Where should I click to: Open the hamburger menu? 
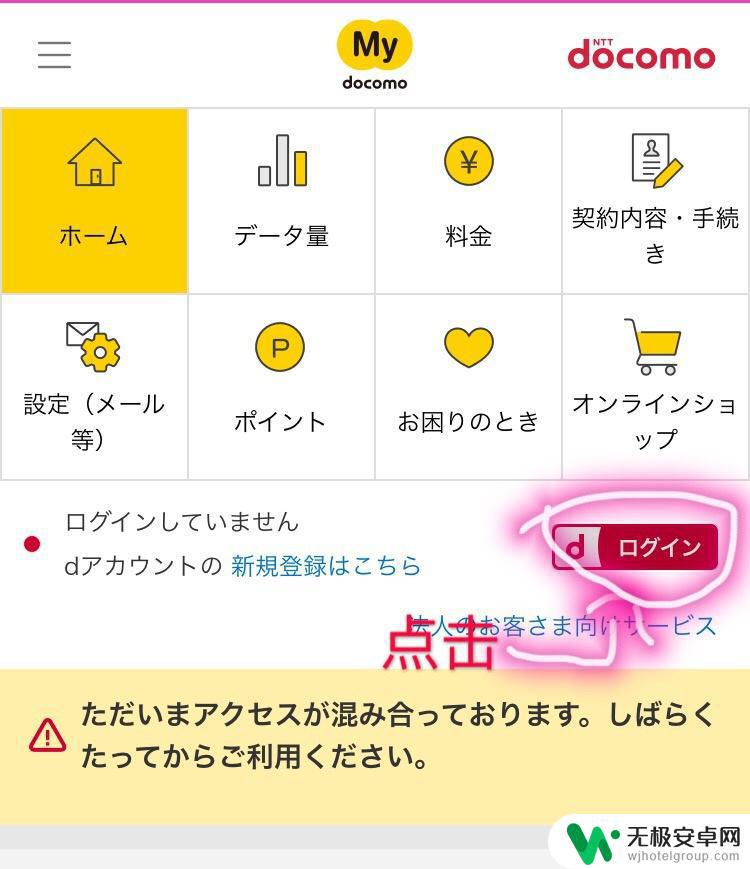point(55,54)
